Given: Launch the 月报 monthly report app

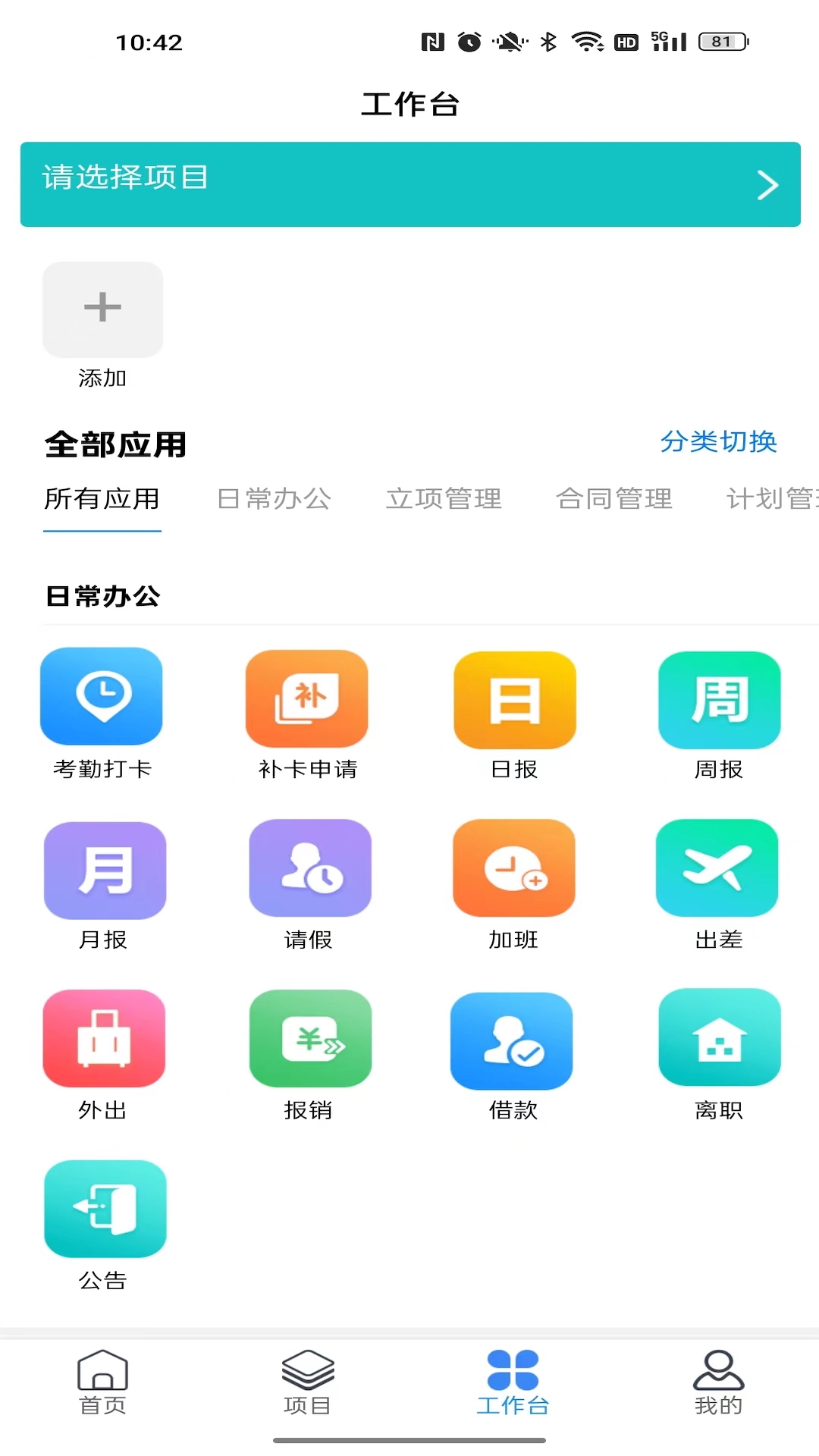Looking at the screenshot, I should click(x=105, y=869).
